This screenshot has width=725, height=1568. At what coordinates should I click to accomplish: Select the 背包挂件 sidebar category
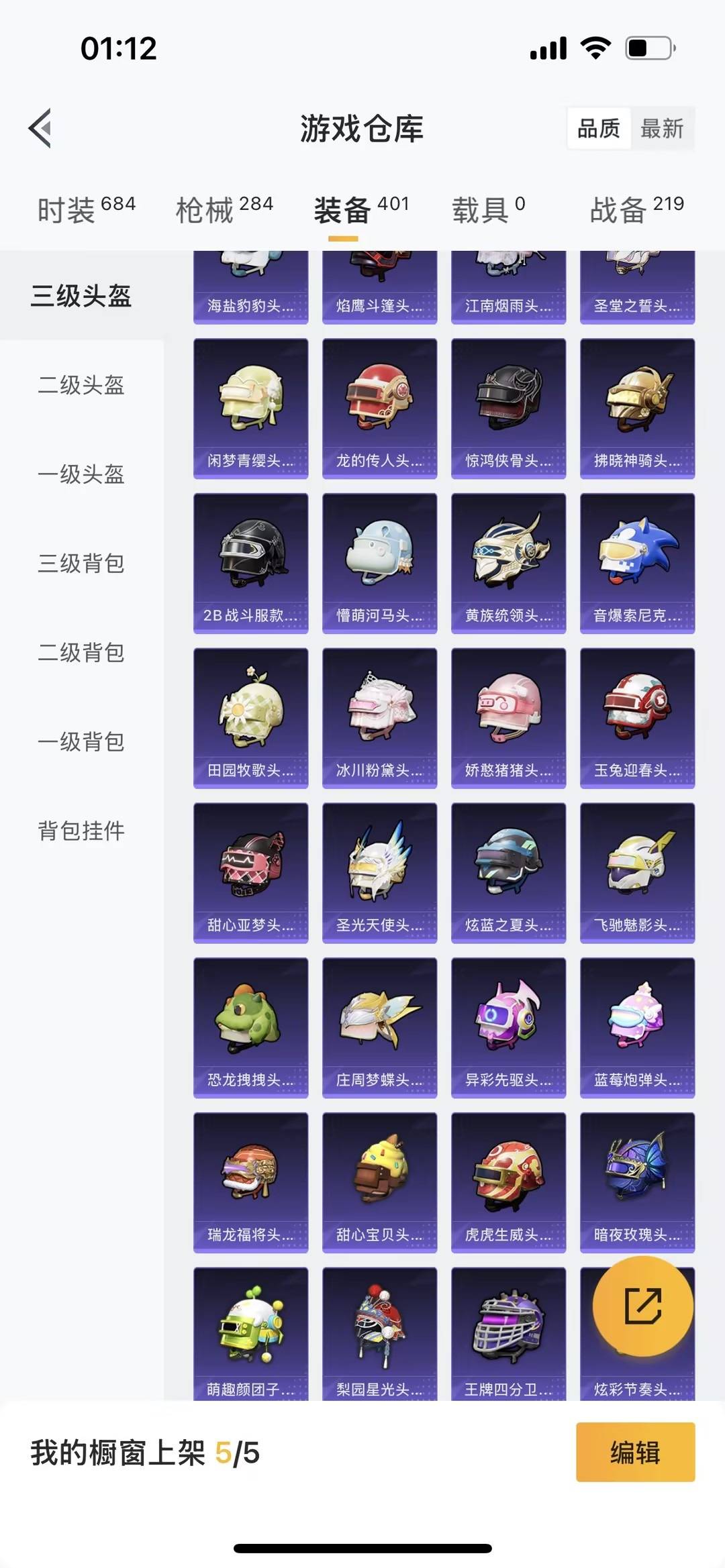pyautogui.click(x=81, y=831)
